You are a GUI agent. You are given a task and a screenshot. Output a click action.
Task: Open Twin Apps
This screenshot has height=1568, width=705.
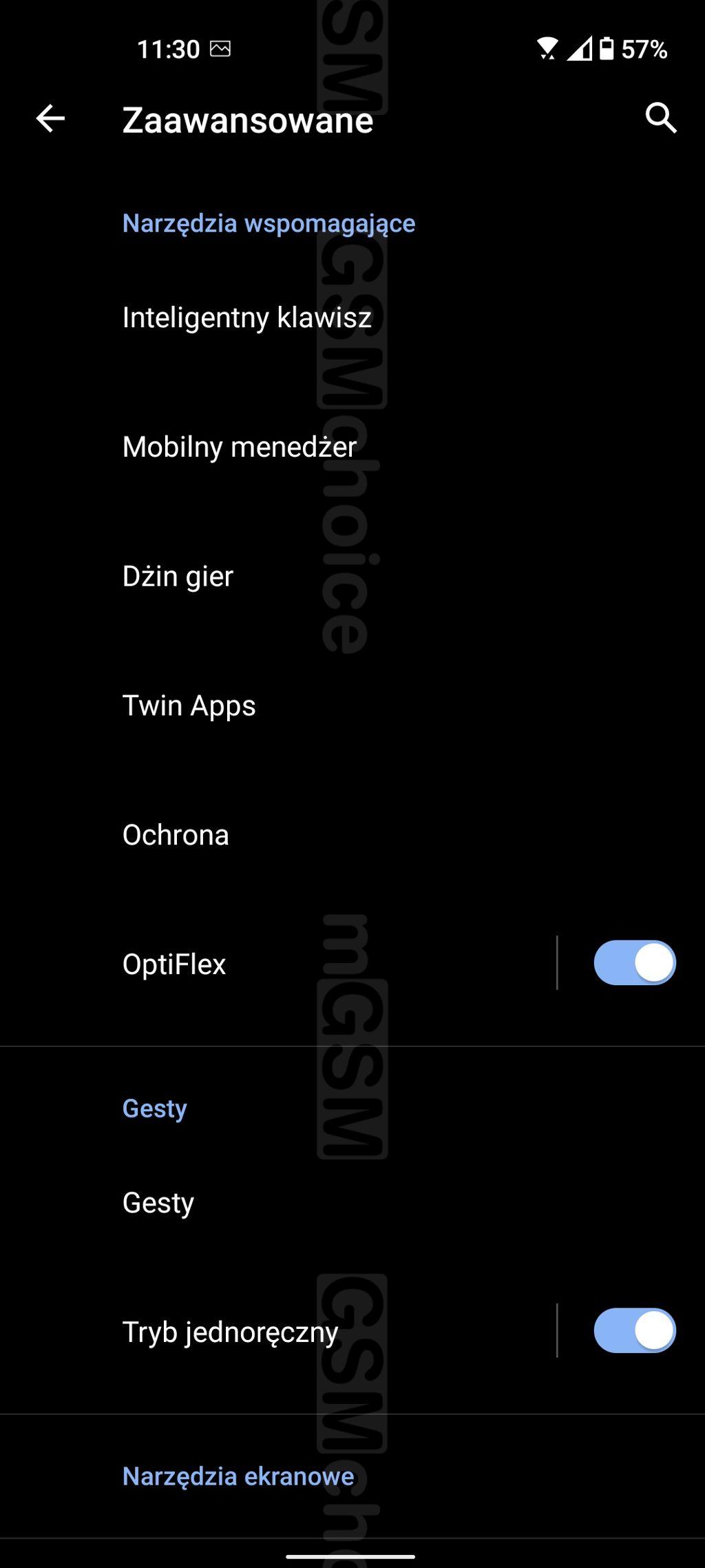coord(352,706)
